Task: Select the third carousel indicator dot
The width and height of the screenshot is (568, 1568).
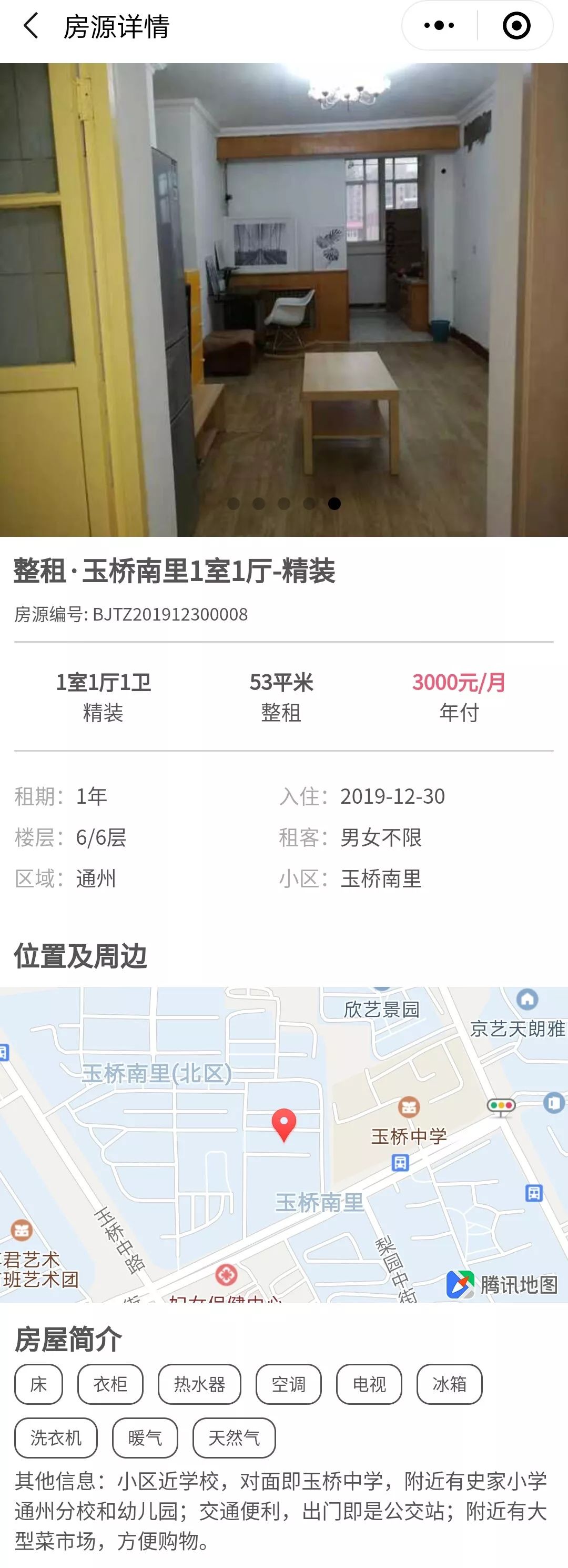Action: click(x=283, y=503)
